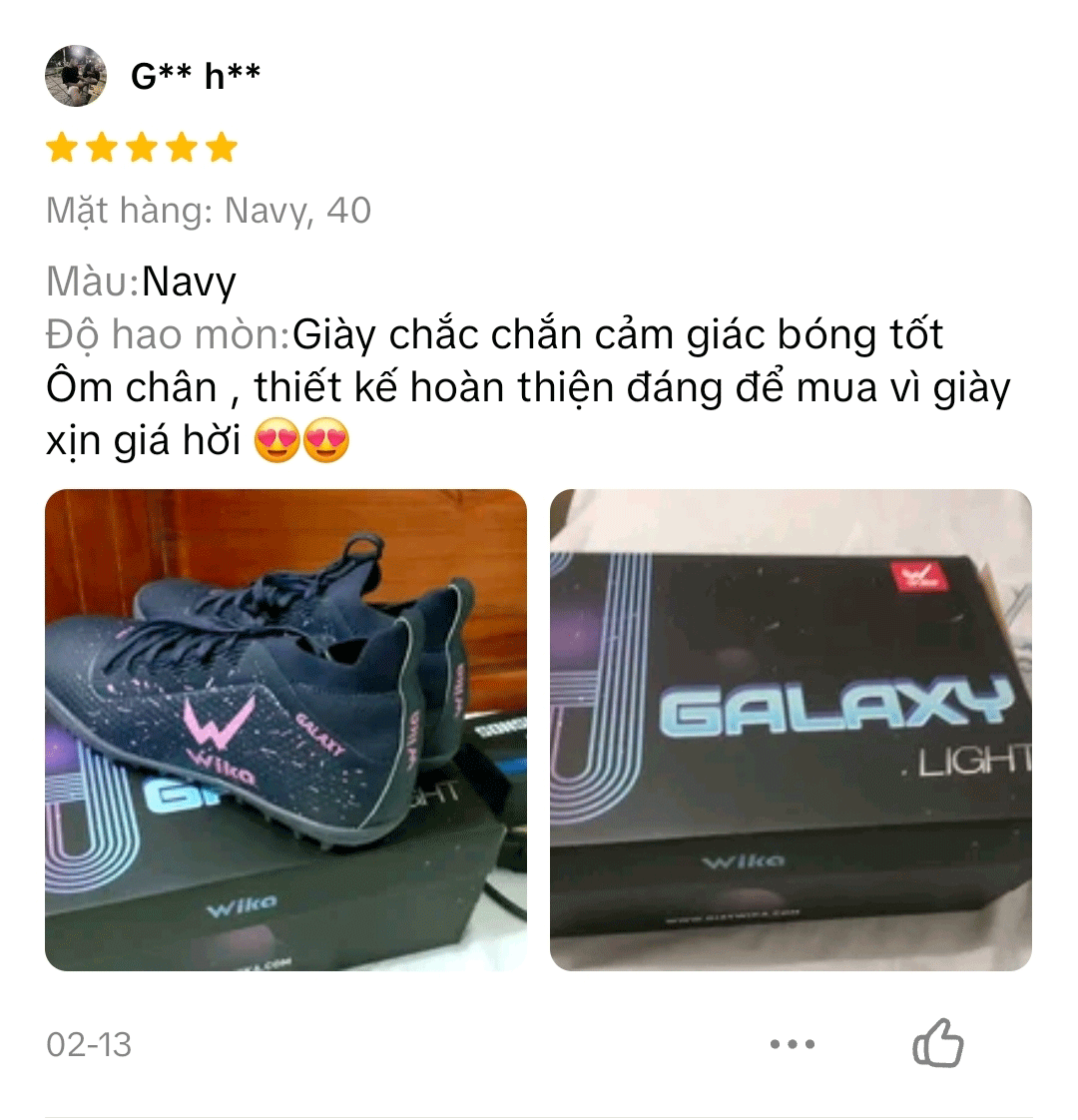Open the Wika shoes review photo
The width and height of the screenshot is (1078, 1120).
click(285, 730)
